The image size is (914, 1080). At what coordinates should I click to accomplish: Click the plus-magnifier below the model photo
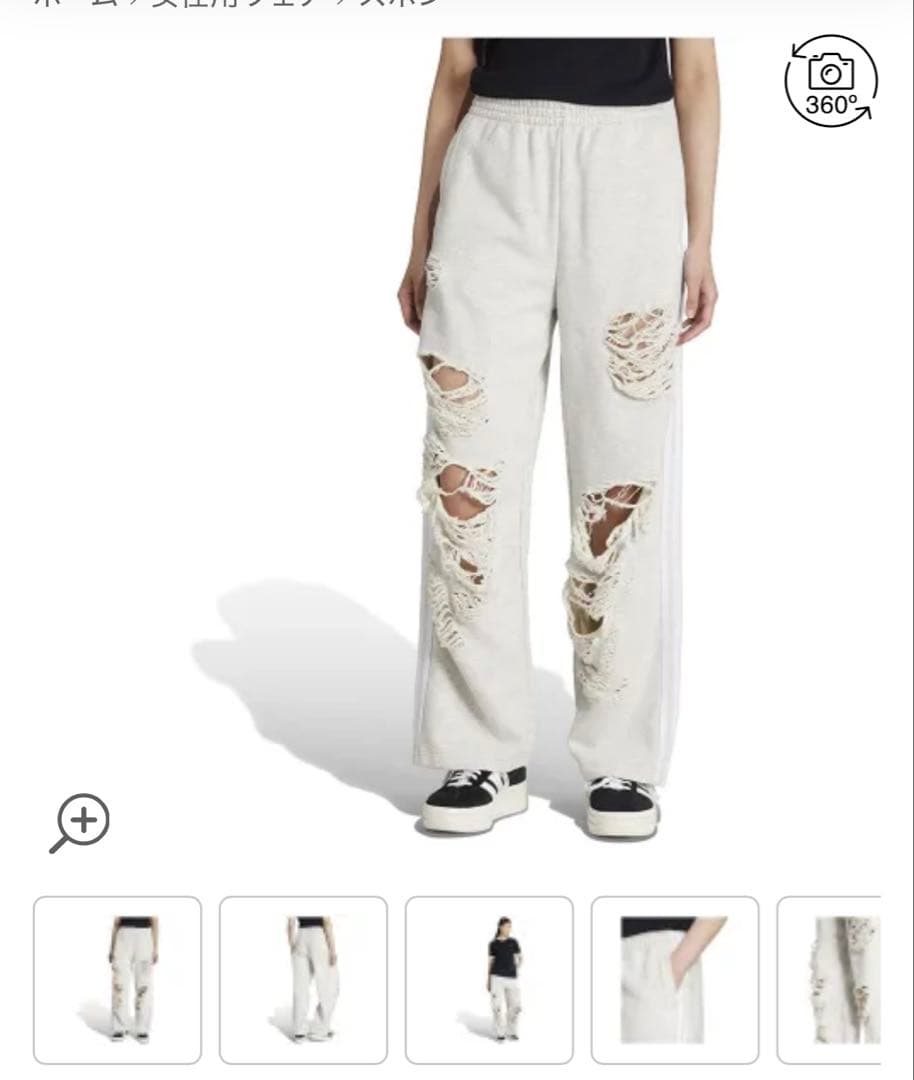tap(79, 819)
